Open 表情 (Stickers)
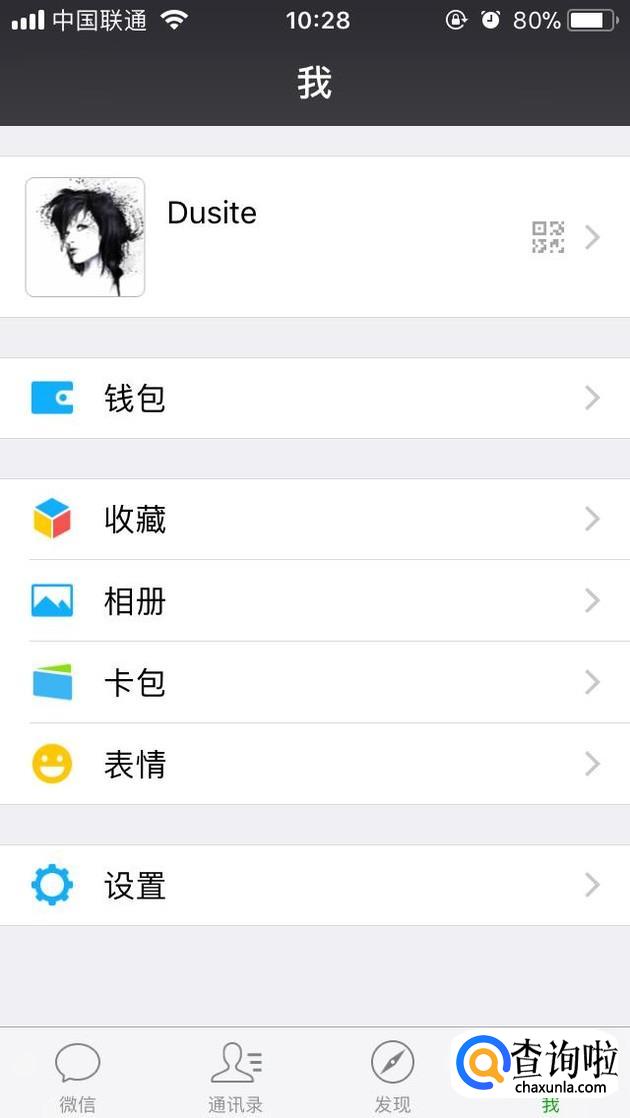The height and width of the screenshot is (1118, 630). coord(315,765)
